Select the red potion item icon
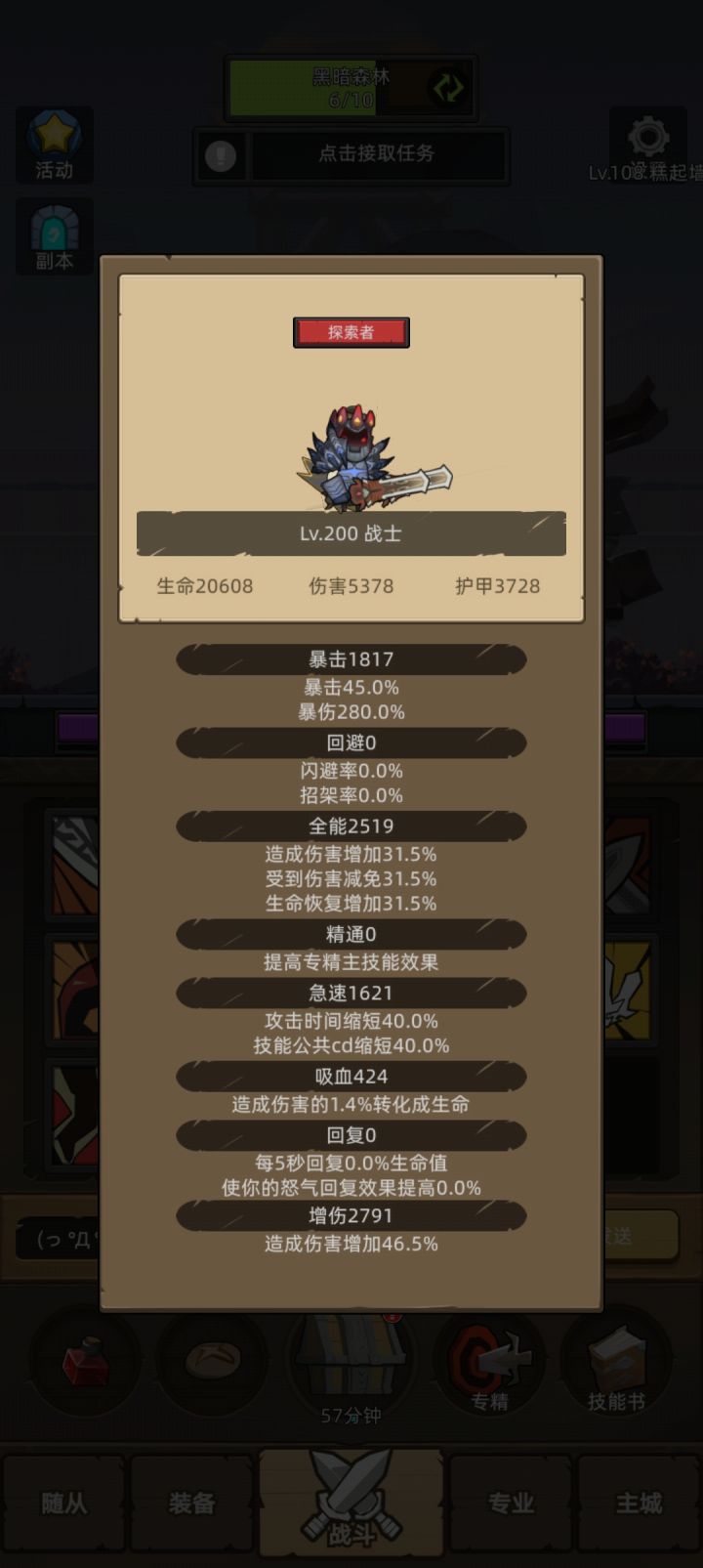Screen dimensions: 703x1568 (x=83, y=1361)
